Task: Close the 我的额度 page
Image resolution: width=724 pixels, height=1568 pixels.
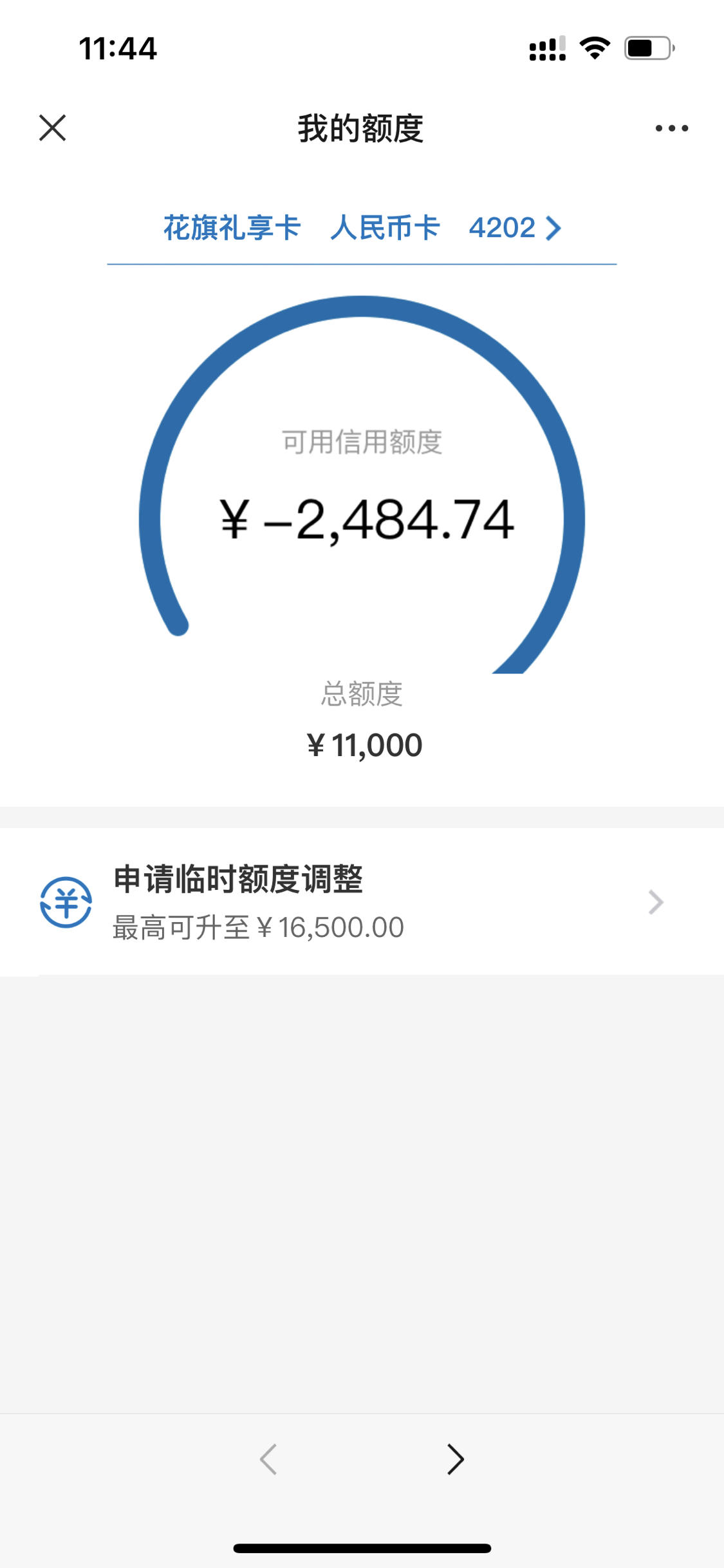Action: 52,128
